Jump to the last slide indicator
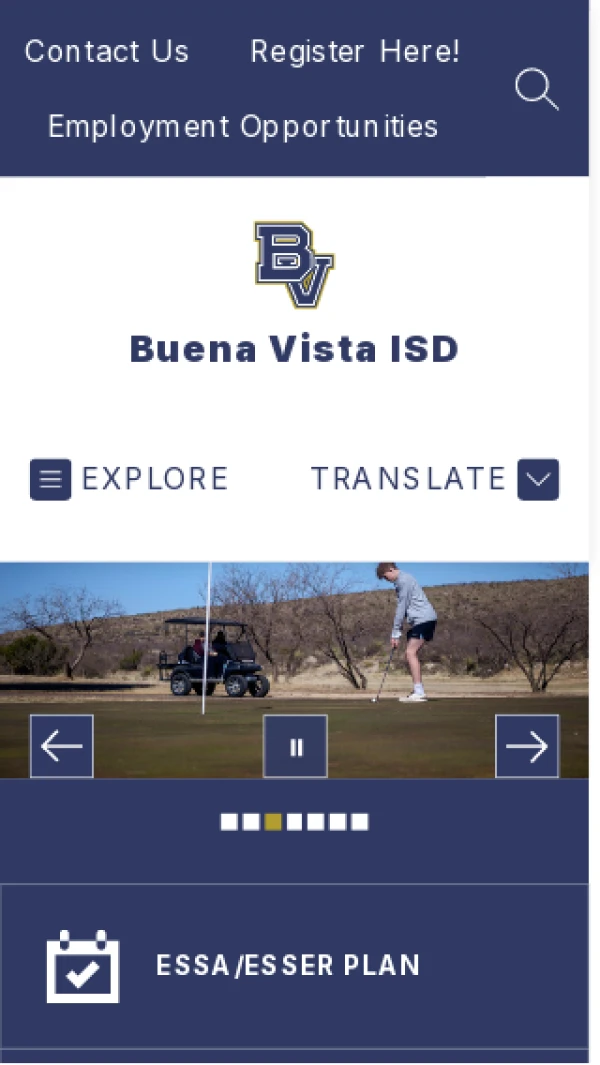The height and width of the screenshot is (1065, 600). tap(360, 822)
